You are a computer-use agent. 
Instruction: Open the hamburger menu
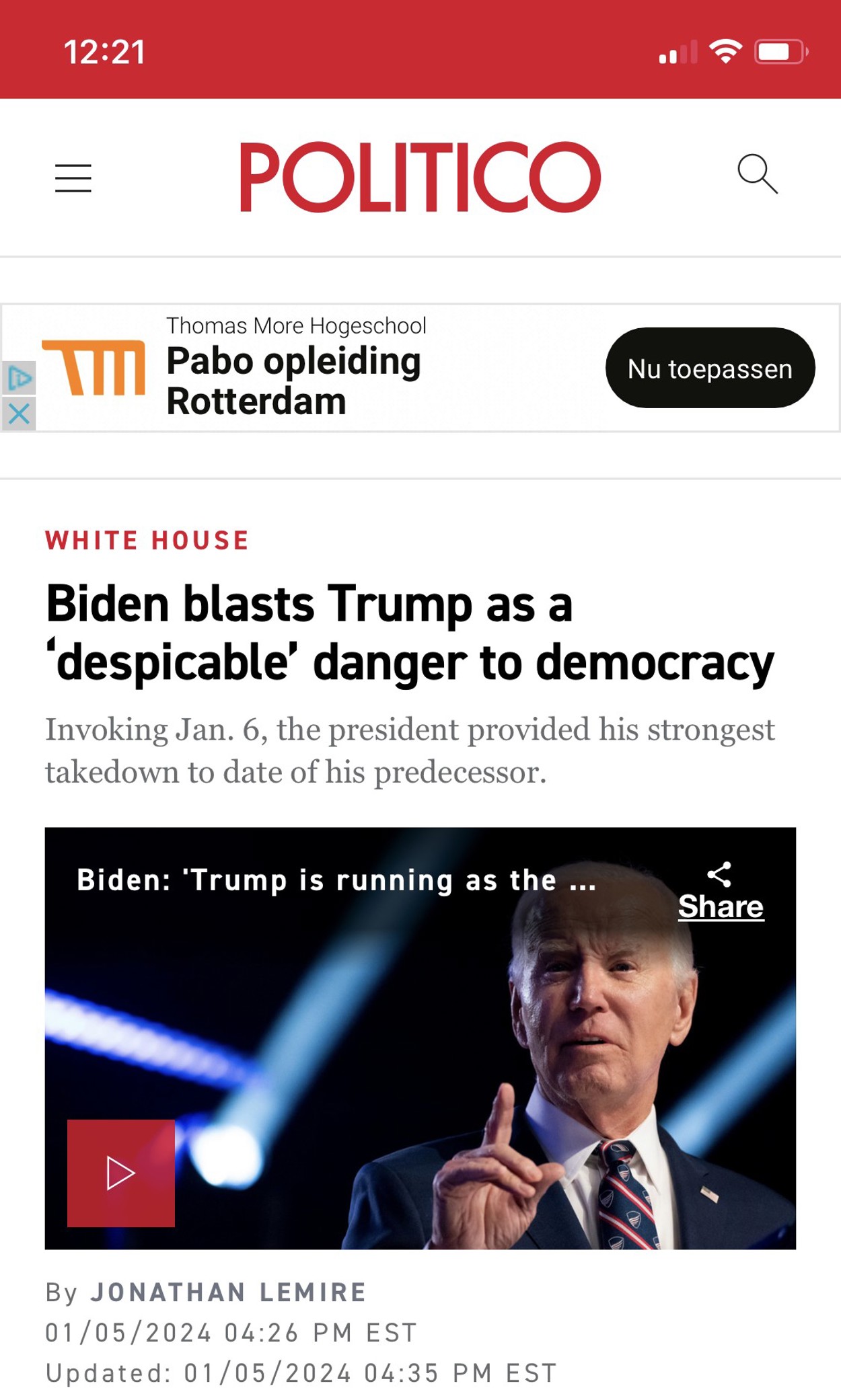[x=73, y=178]
